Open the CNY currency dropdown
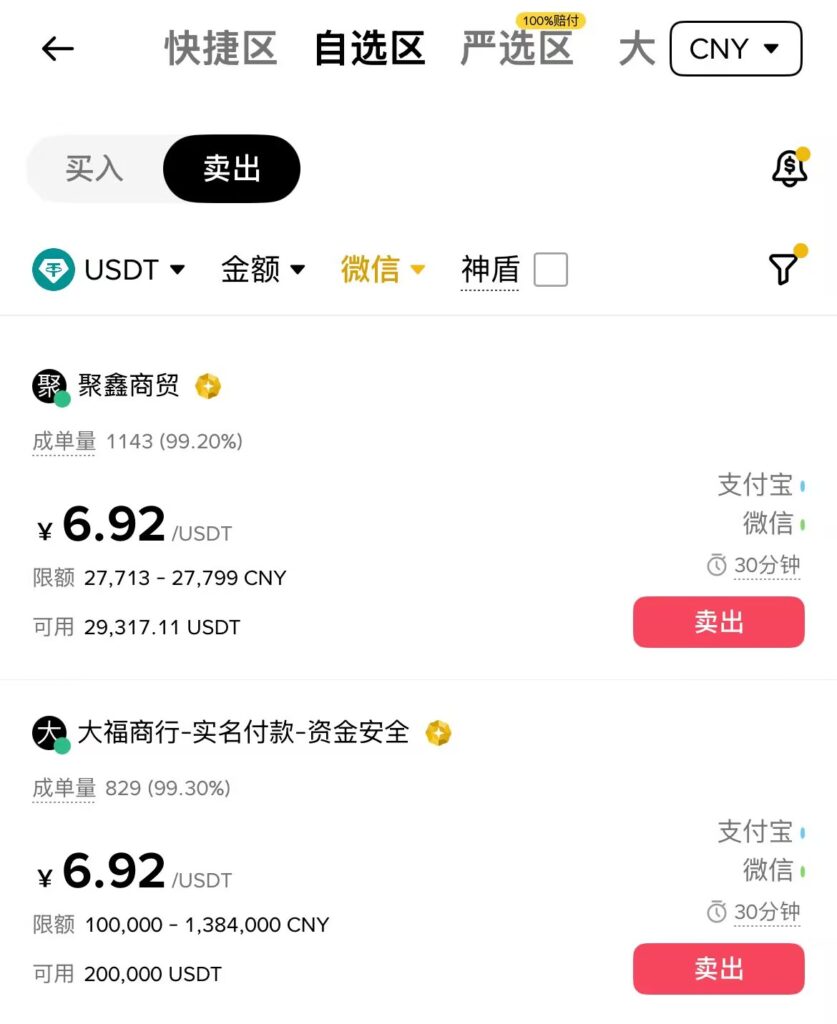Image resolution: width=837 pixels, height=1024 pixels. pyautogui.click(x=735, y=49)
